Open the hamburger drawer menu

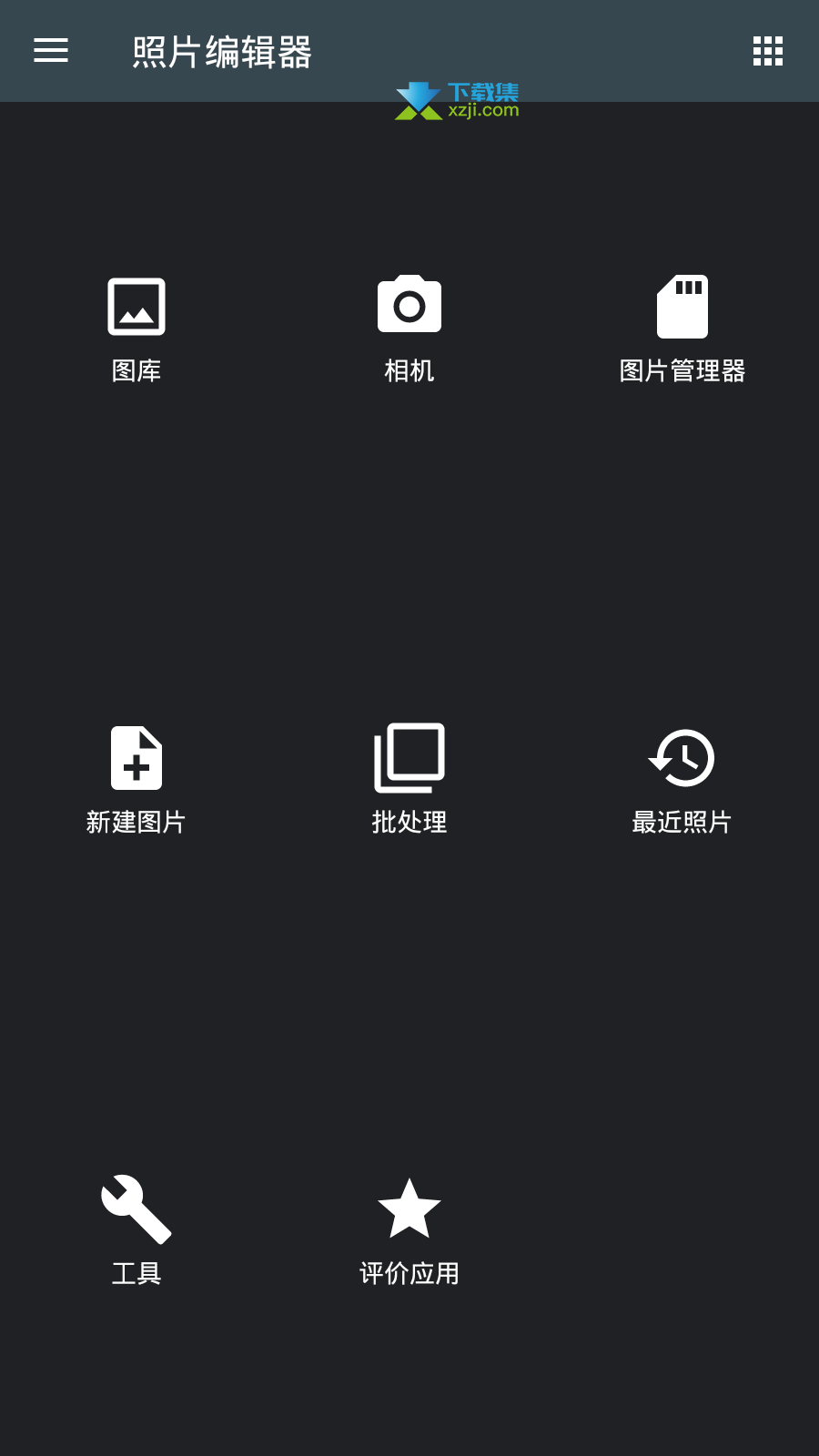click(51, 51)
